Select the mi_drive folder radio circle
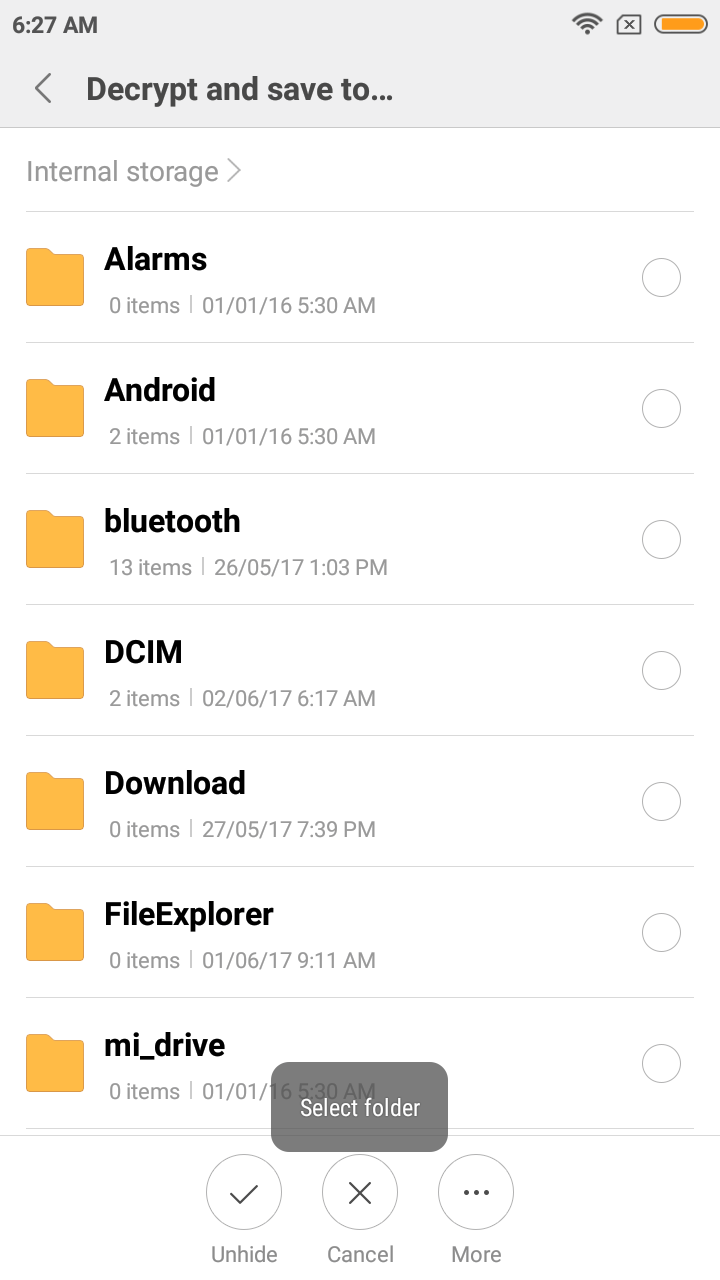 point(661,1064)
